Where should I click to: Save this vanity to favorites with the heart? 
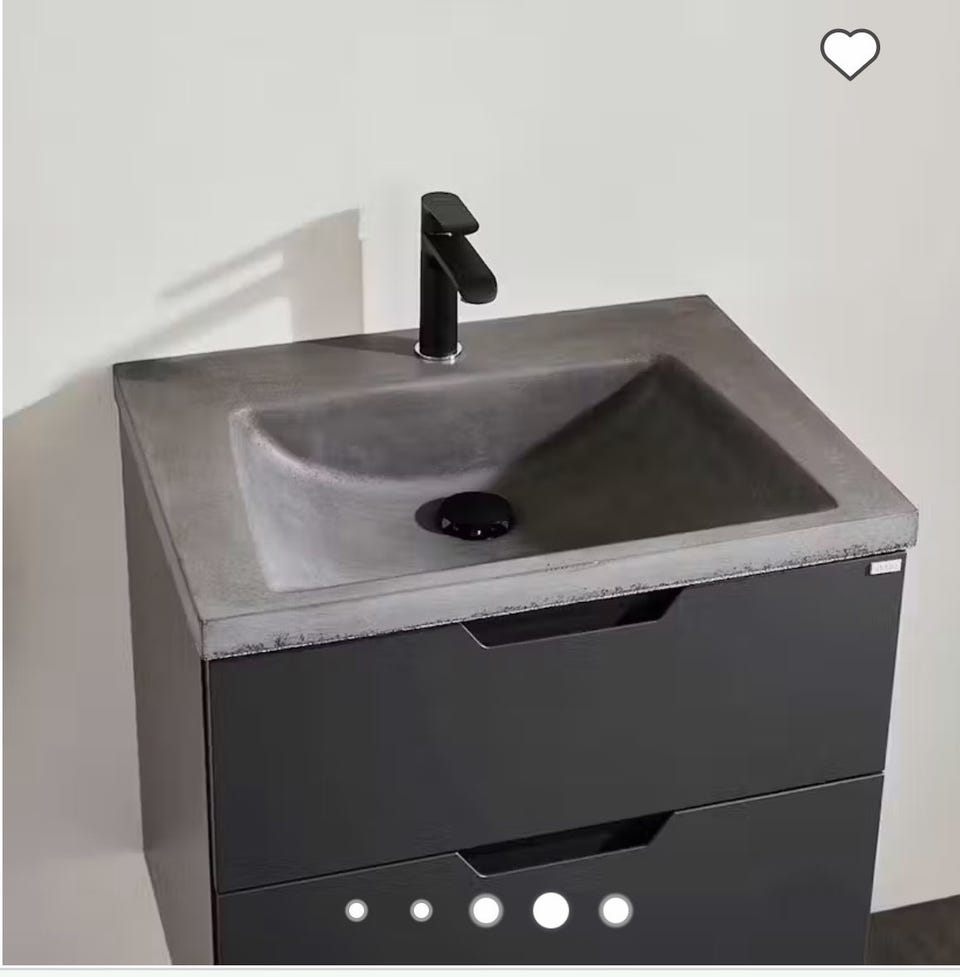tap(850, 53)
